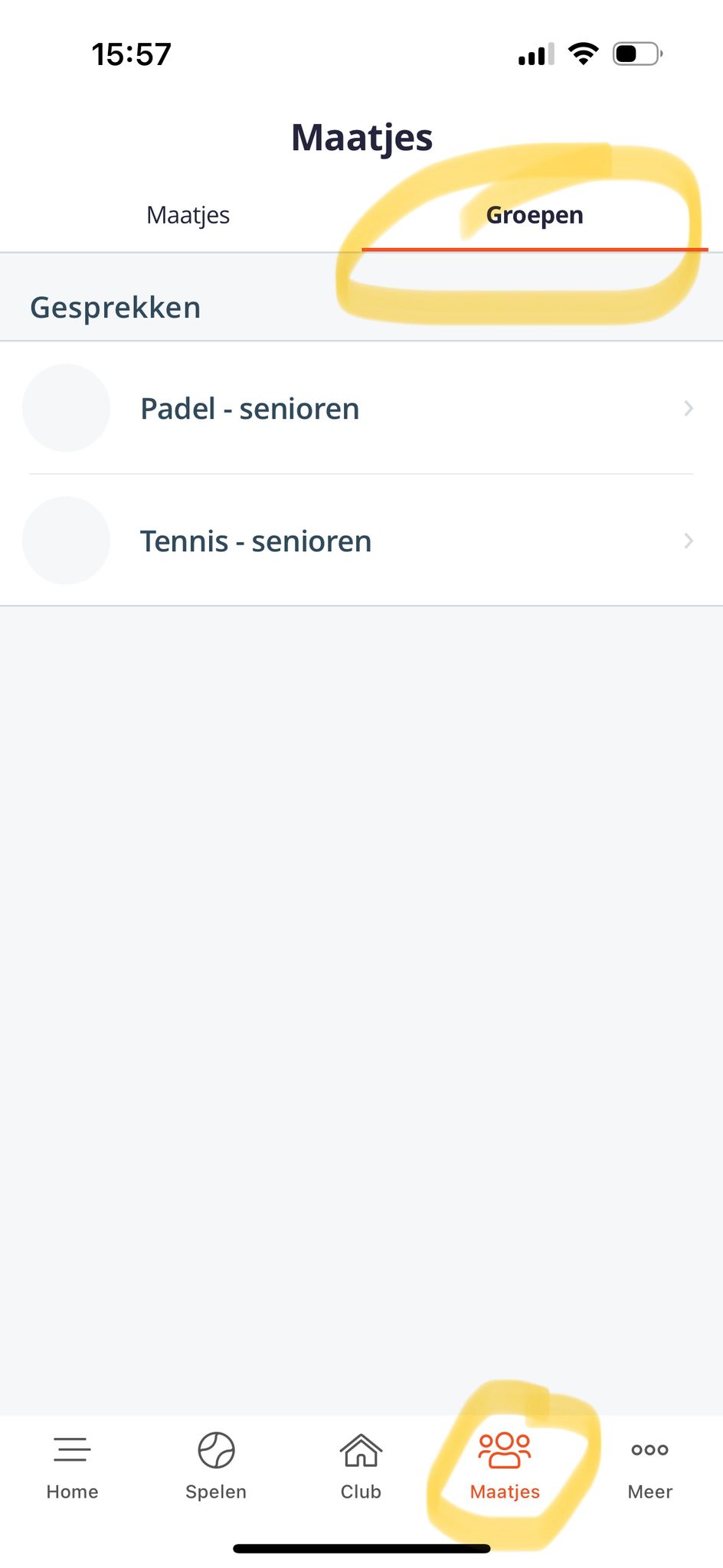Screen dimensions: 723x1568
Task: Tap Maatjes in the bottom navigation
Action: (505, 1466)
